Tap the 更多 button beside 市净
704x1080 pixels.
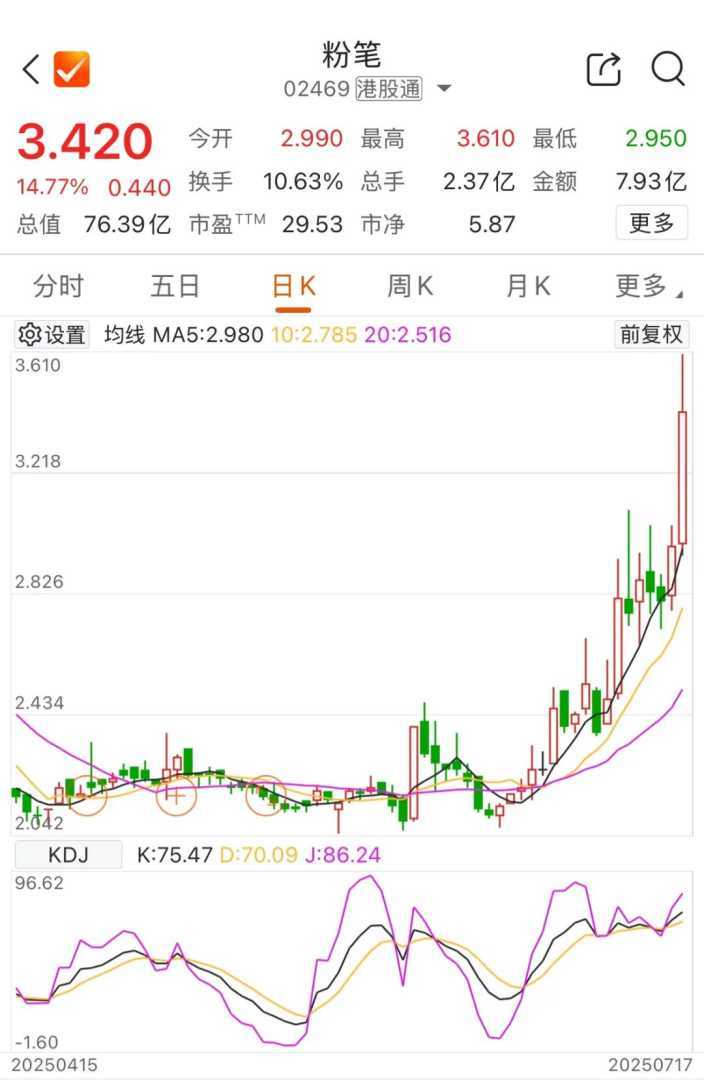tap(651, 223)
